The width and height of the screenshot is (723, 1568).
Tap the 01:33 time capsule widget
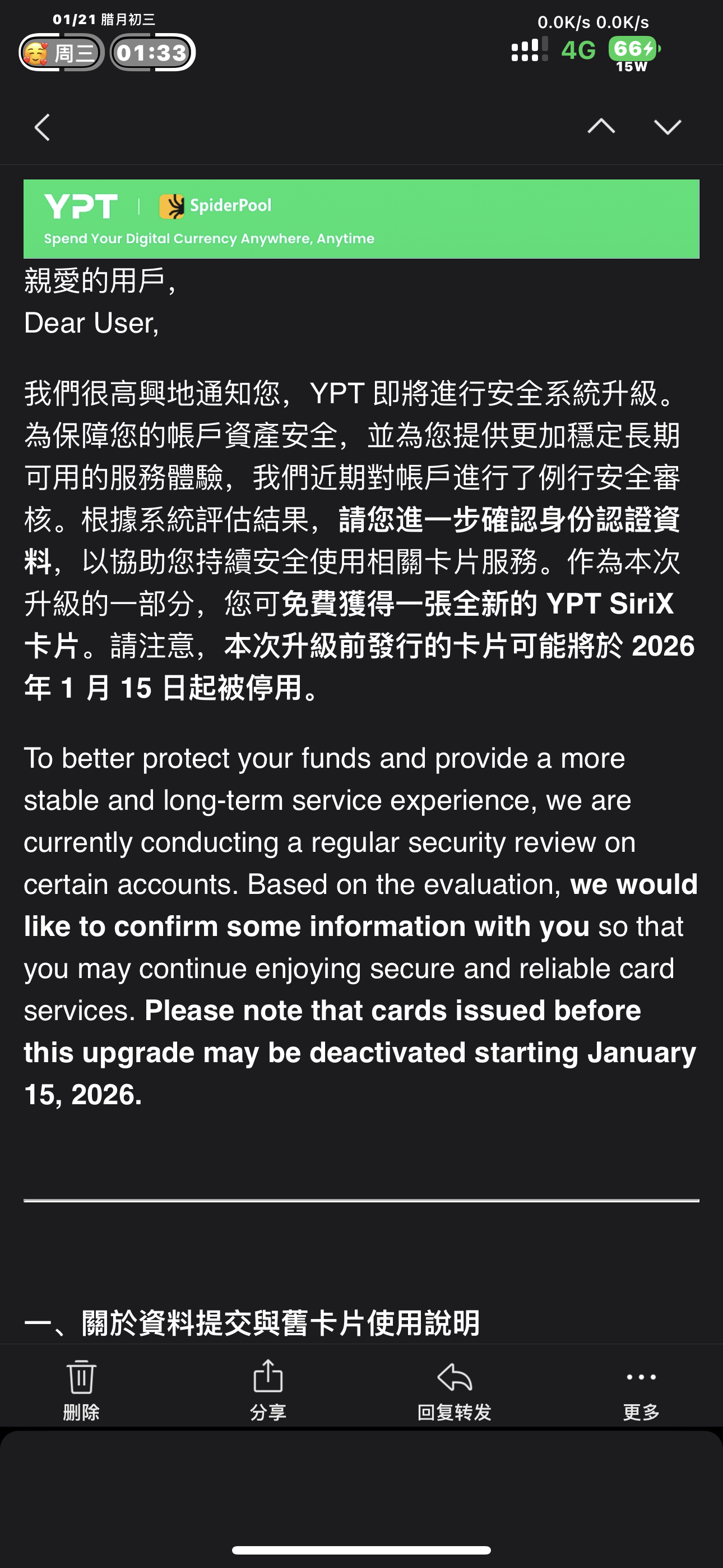pos(150,53)
